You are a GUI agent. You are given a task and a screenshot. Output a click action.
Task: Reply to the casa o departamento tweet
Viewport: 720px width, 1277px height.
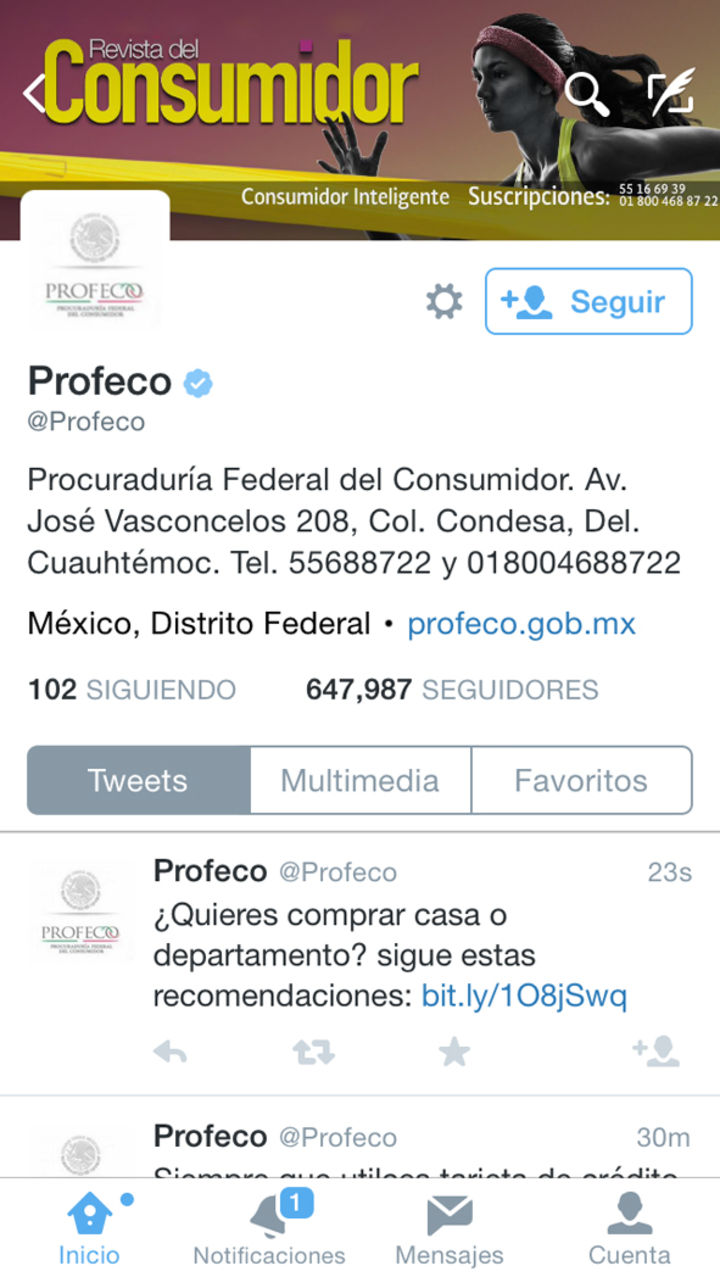click(170, 1051)
